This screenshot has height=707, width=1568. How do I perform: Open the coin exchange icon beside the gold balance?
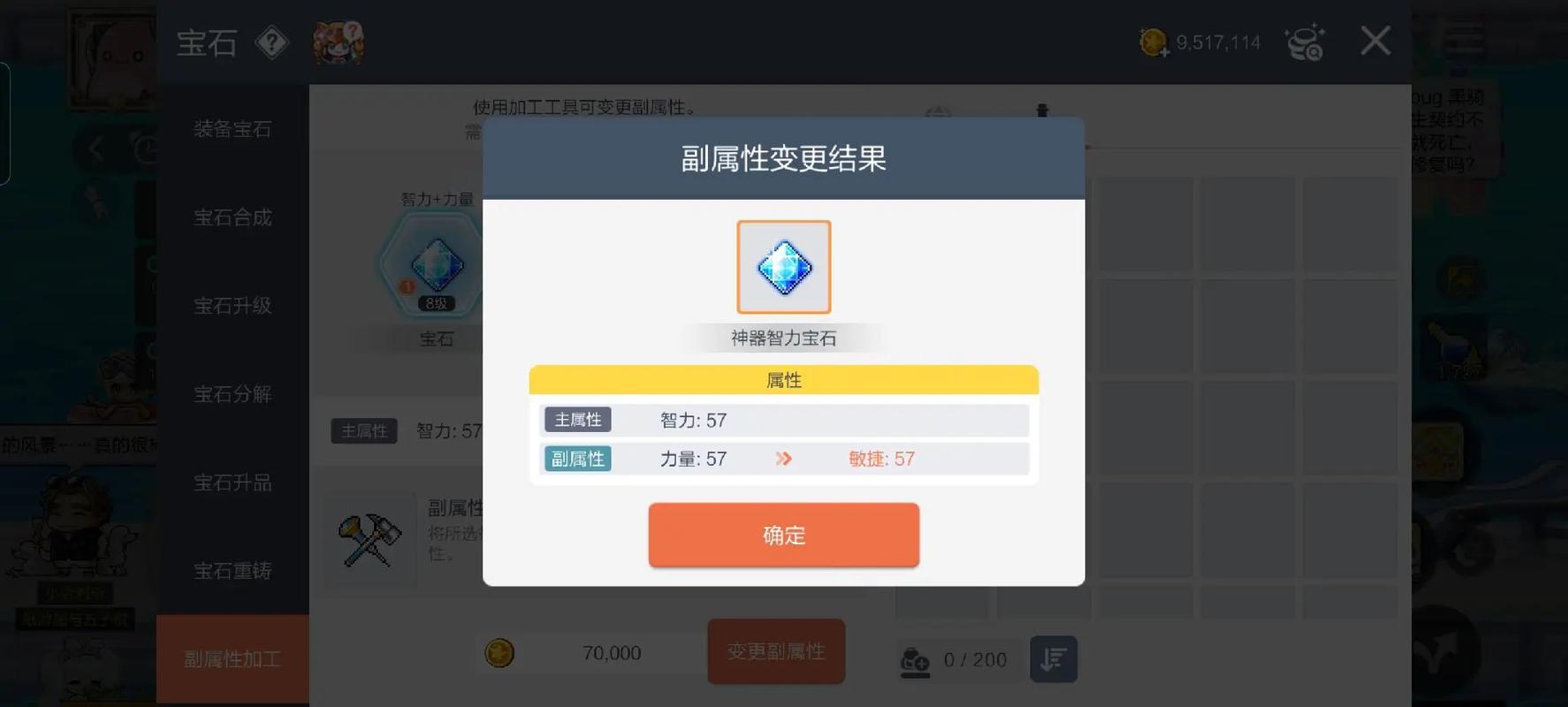[x=1305, y=42]
